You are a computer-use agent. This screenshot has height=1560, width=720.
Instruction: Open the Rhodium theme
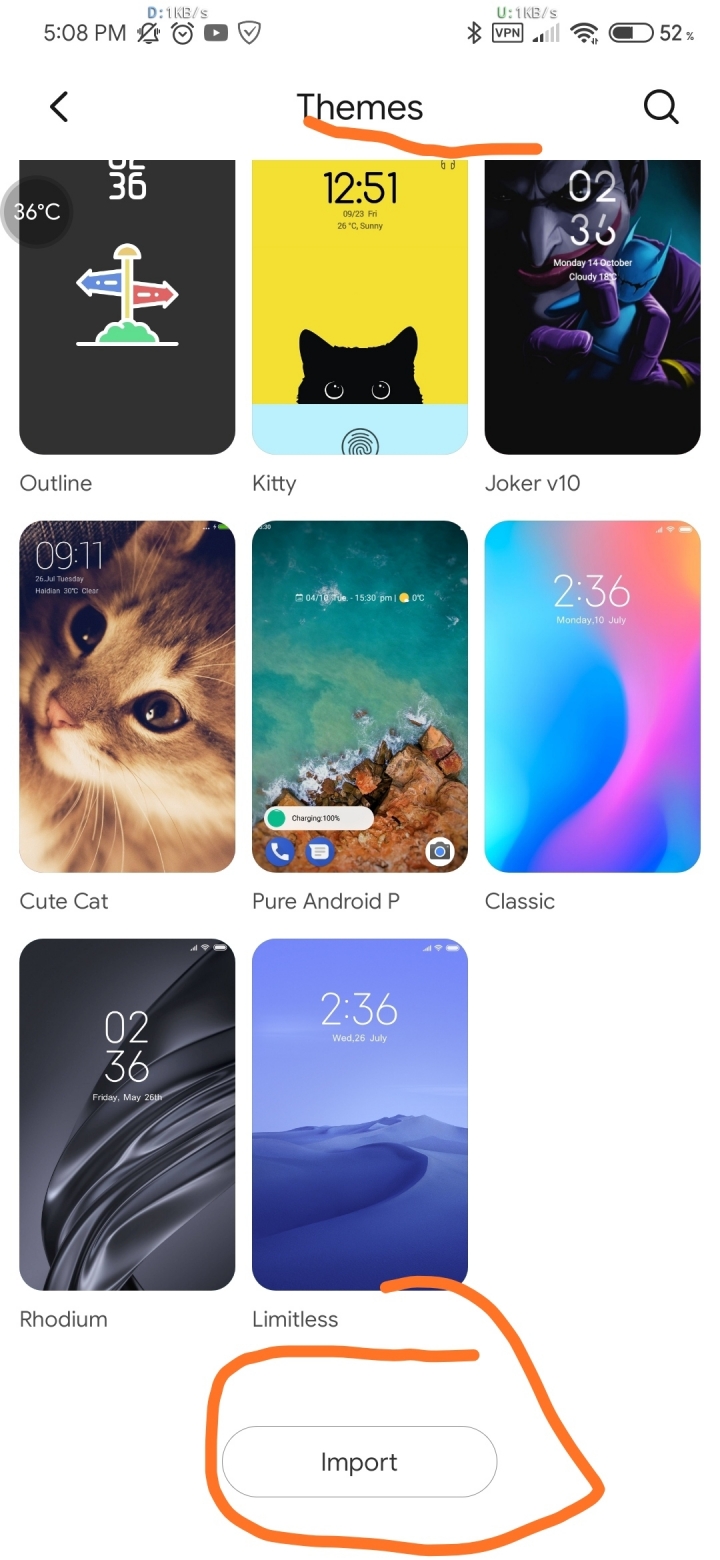coord(127,1114)
